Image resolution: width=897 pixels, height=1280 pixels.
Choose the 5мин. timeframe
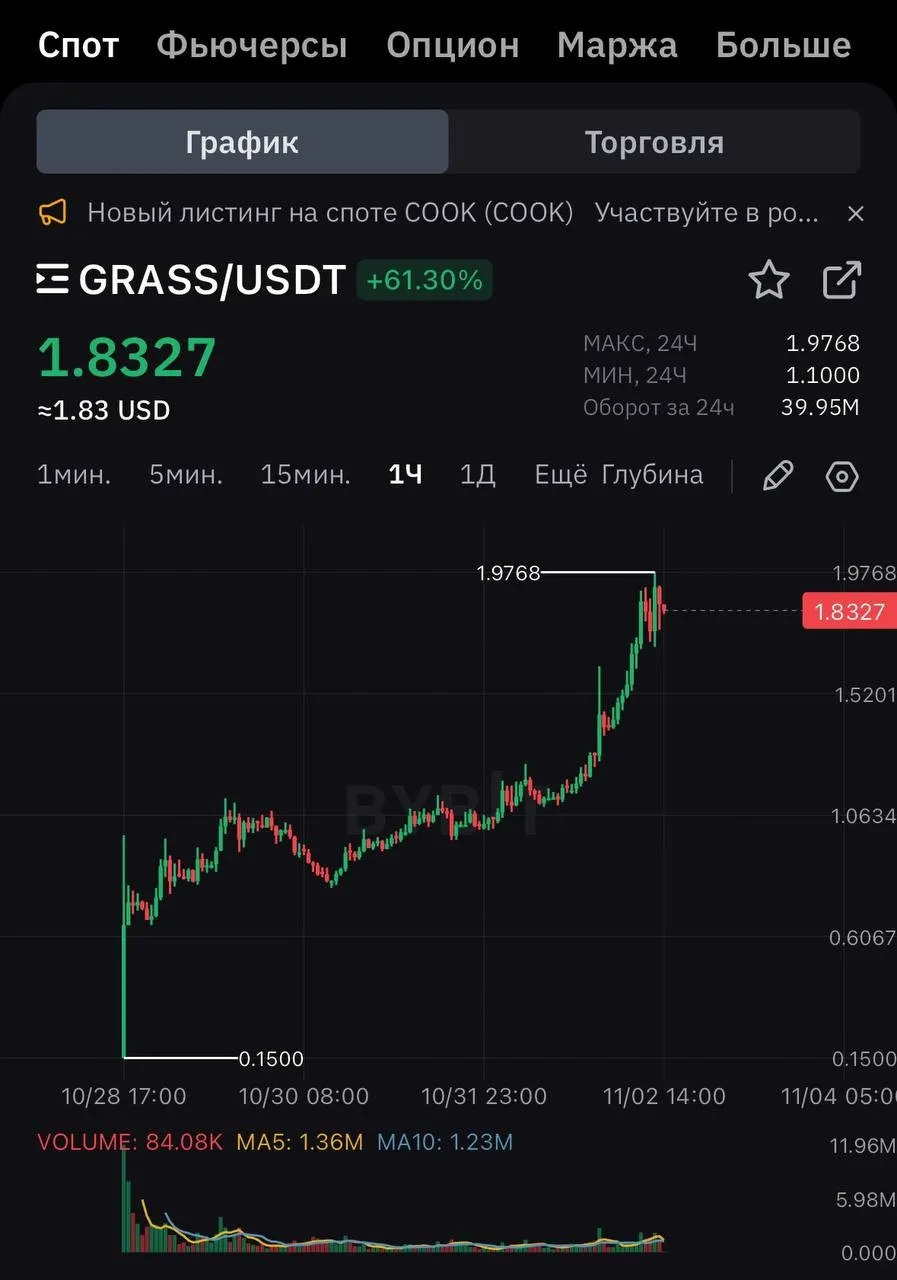coord(186,475)
